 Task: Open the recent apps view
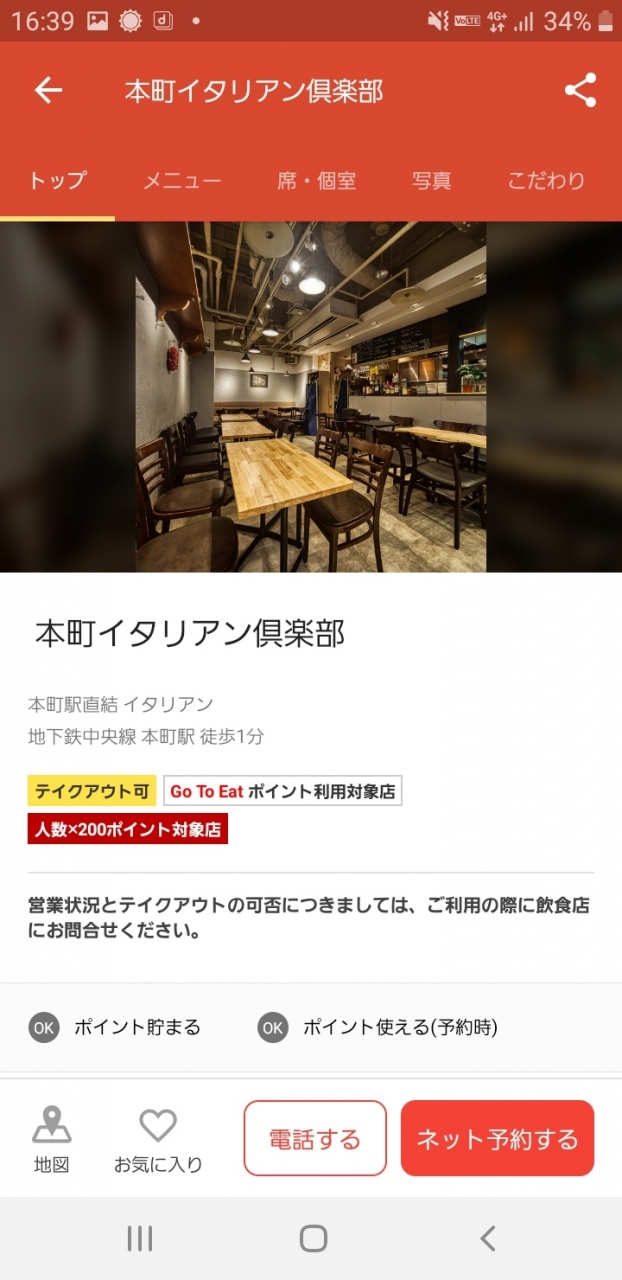[x=140, y=1239]
